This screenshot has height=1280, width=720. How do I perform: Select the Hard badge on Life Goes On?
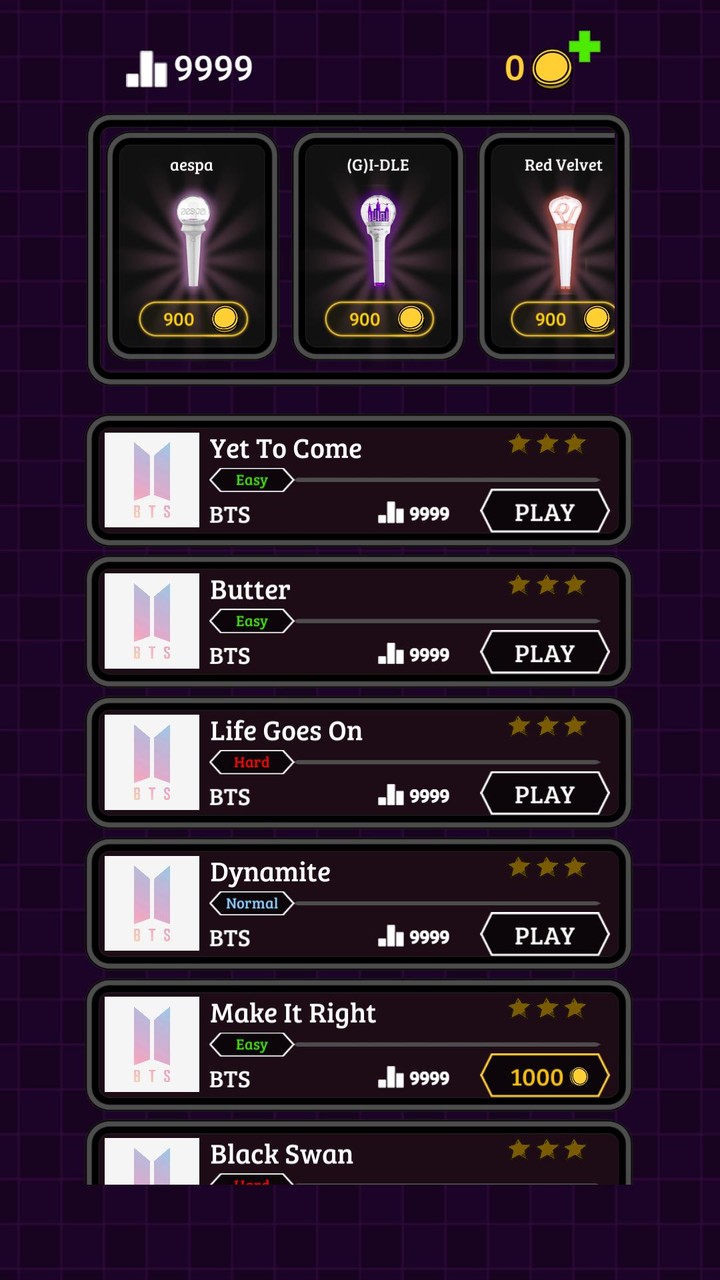250,762
